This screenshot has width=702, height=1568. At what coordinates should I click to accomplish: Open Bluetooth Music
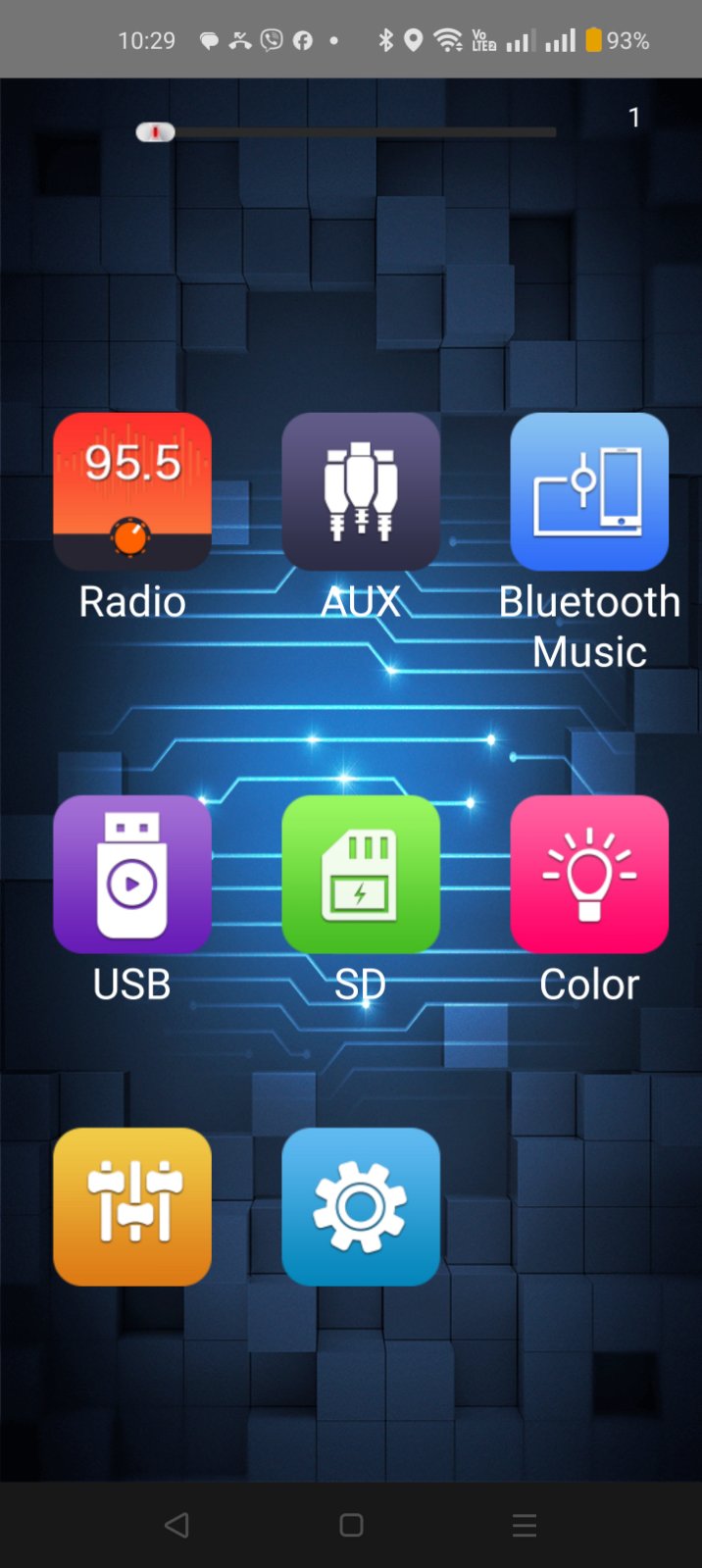[x=589, y=492]
